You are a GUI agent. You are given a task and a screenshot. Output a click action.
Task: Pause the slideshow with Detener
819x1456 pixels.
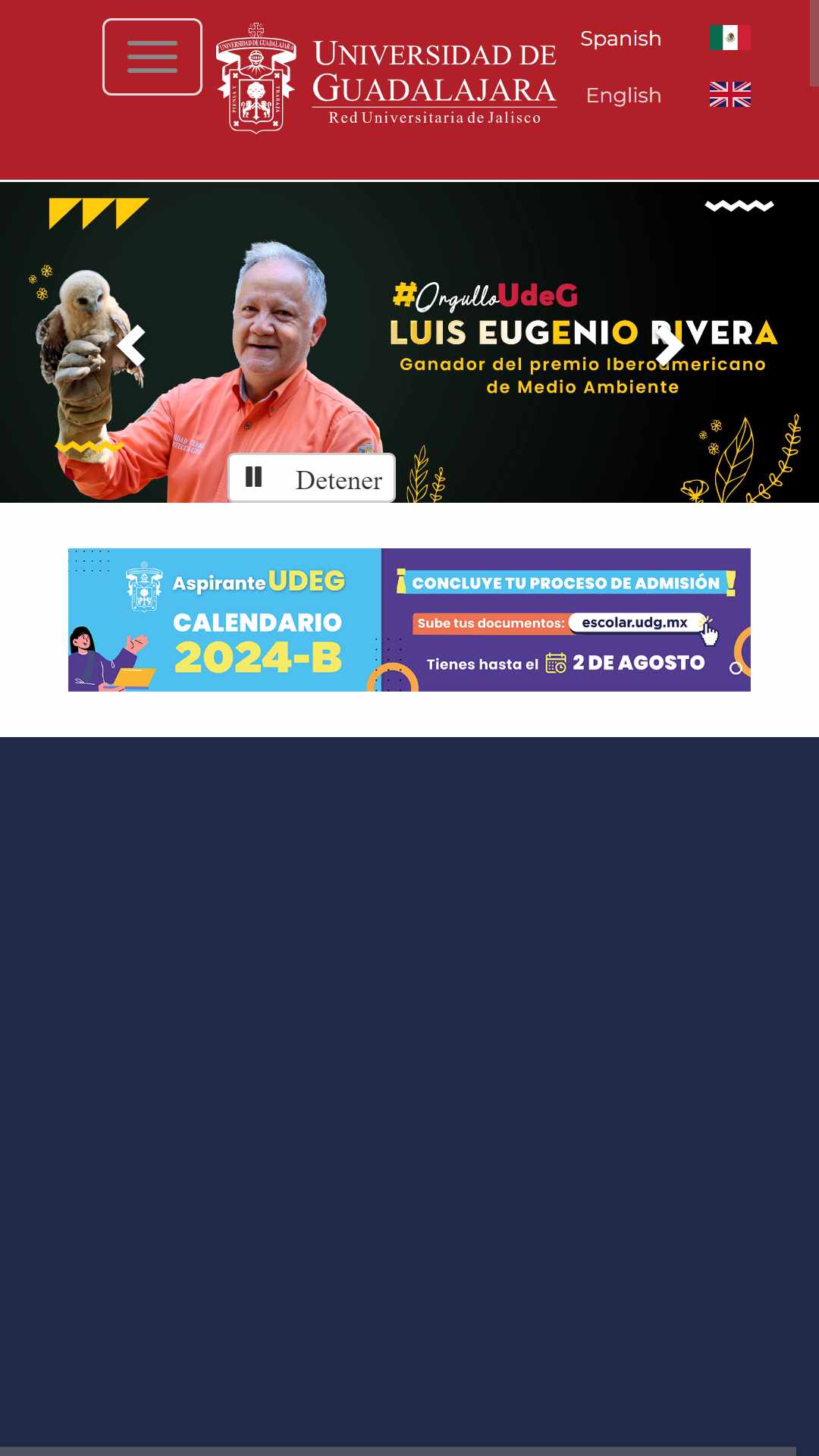(312, 479)
